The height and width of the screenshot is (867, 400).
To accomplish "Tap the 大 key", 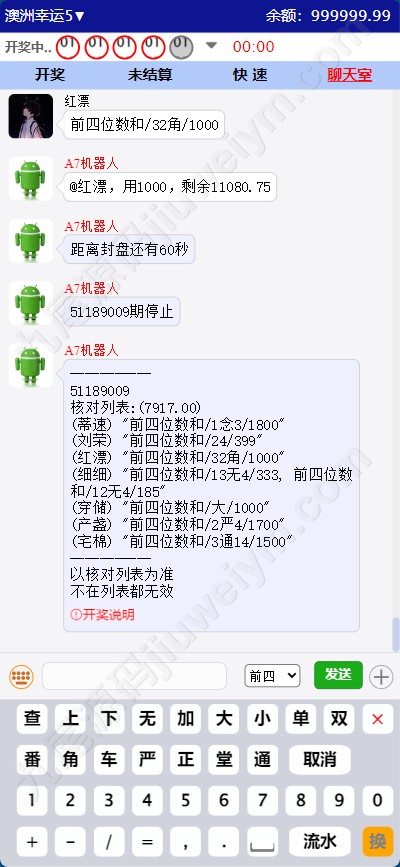I will click(x=224, y=719).
